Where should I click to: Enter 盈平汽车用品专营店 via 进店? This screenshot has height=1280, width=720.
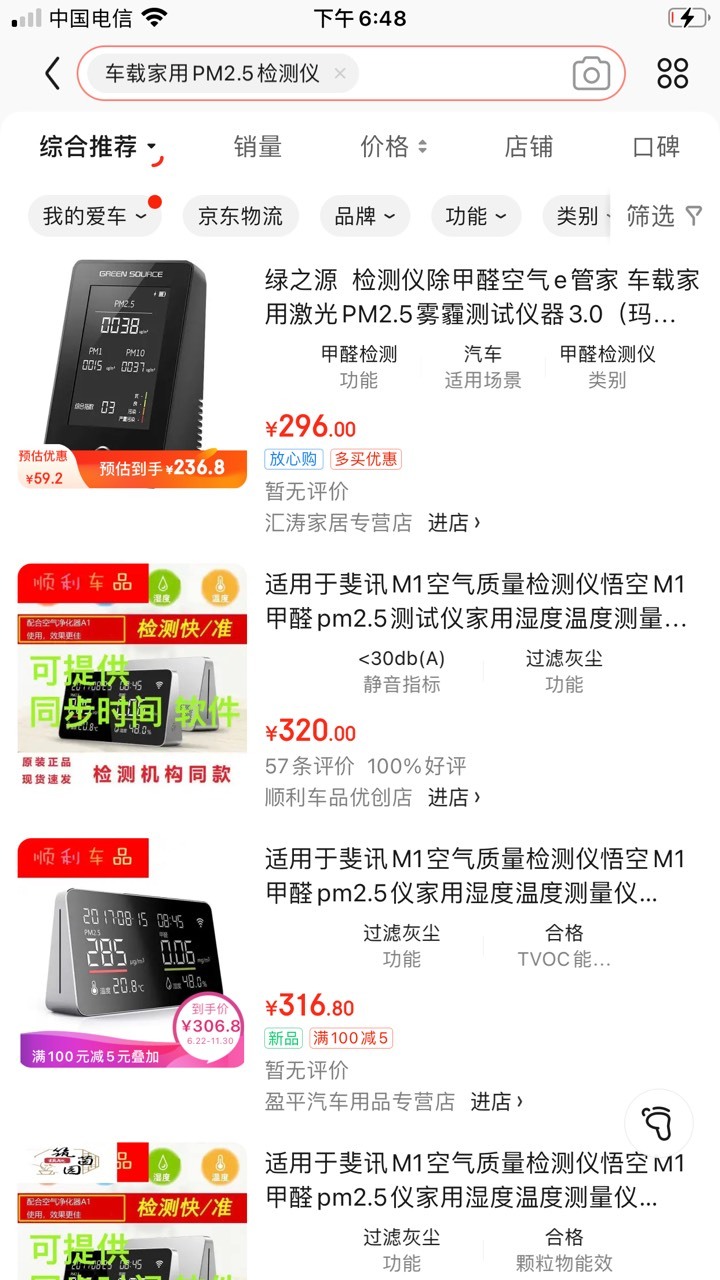tap(497, 1101)
